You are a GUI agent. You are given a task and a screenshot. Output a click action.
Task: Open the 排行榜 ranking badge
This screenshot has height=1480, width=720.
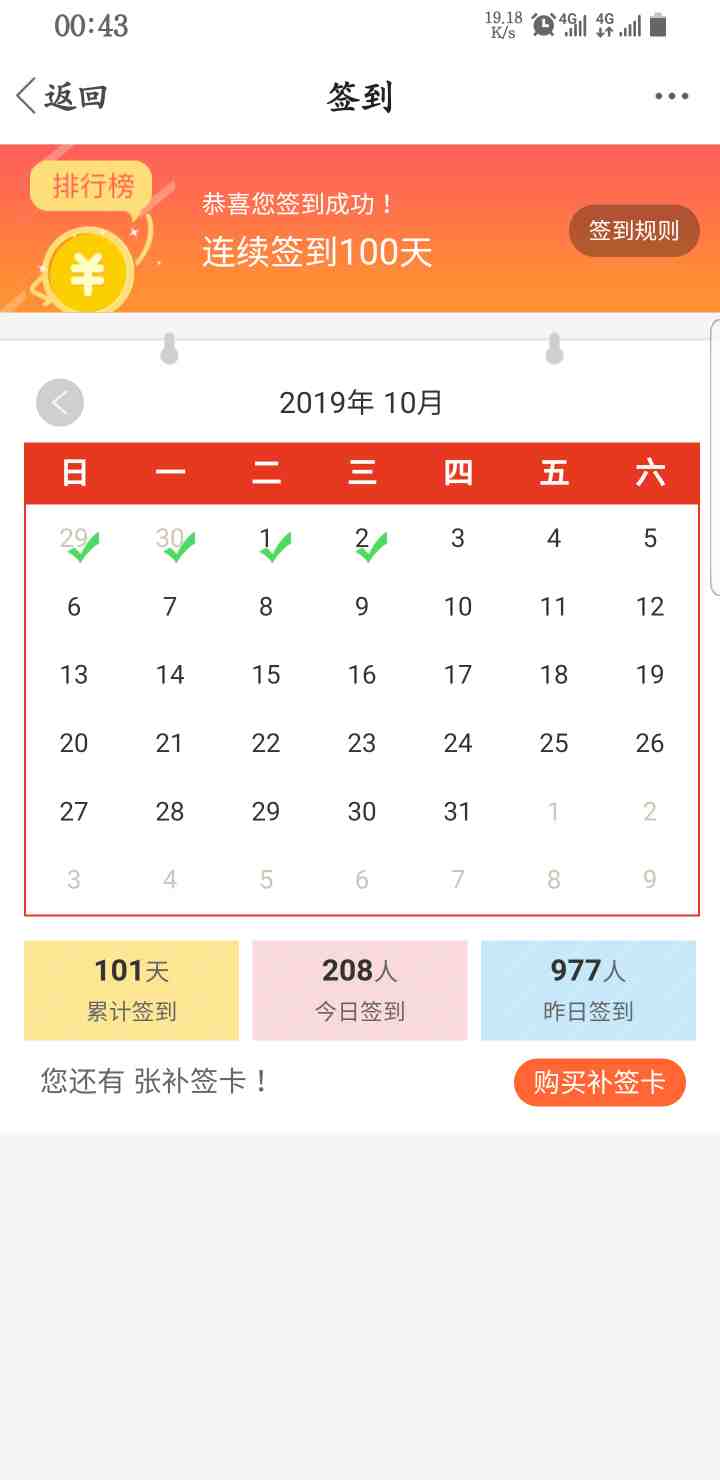pos(92,187)
